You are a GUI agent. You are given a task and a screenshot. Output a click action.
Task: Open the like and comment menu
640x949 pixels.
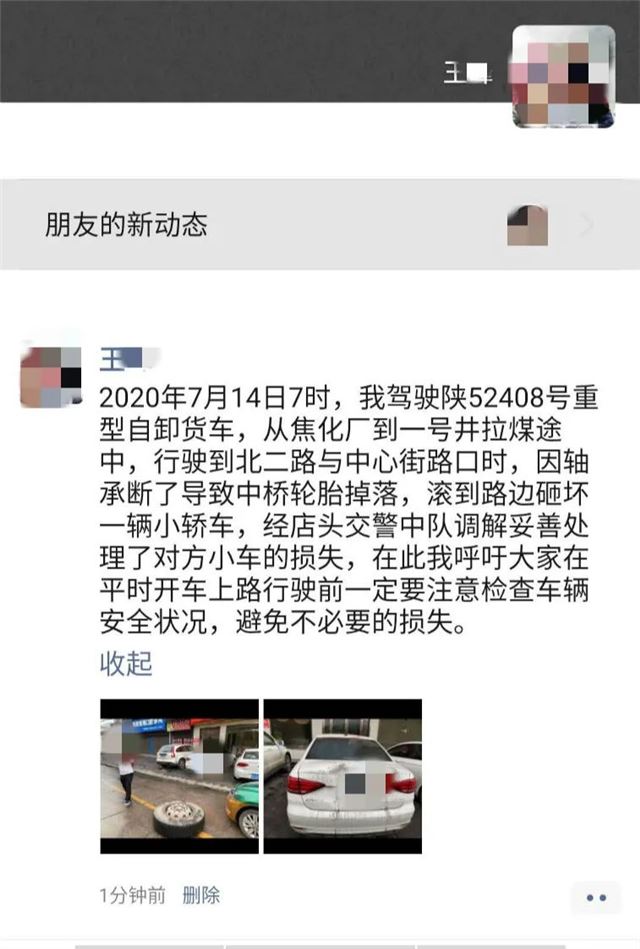pos(596,897)
